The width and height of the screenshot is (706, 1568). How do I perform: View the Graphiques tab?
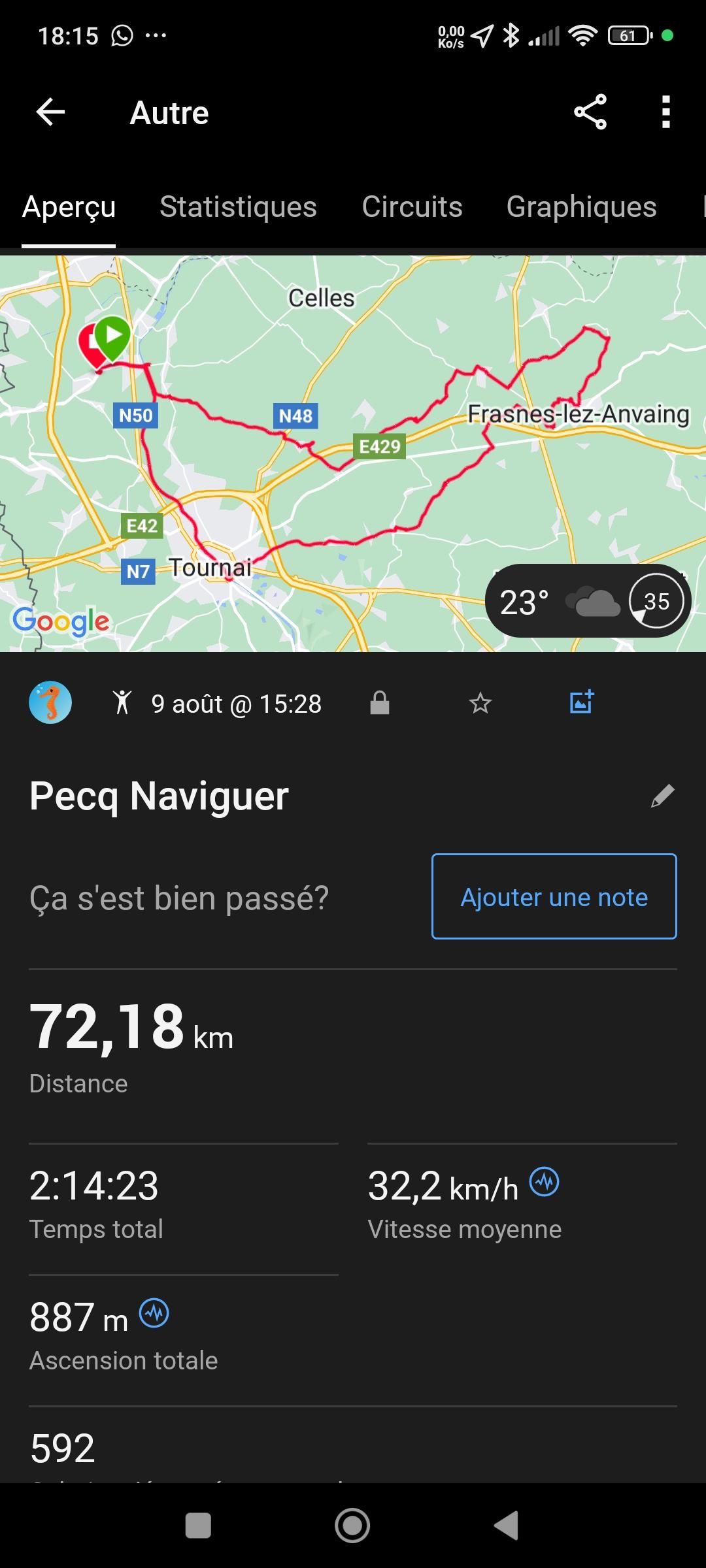(581, 206)
